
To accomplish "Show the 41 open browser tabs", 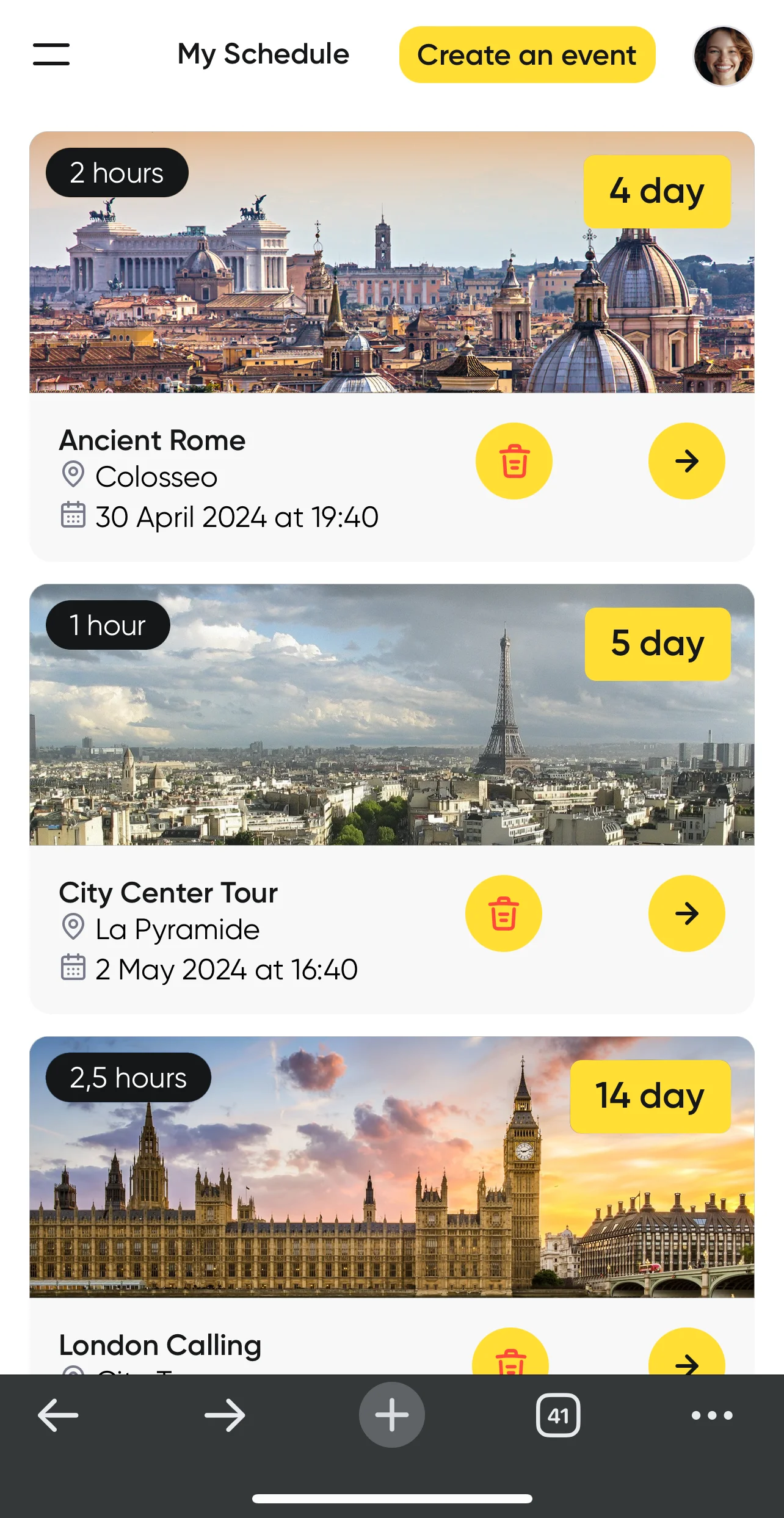I will coord(558,1415).
